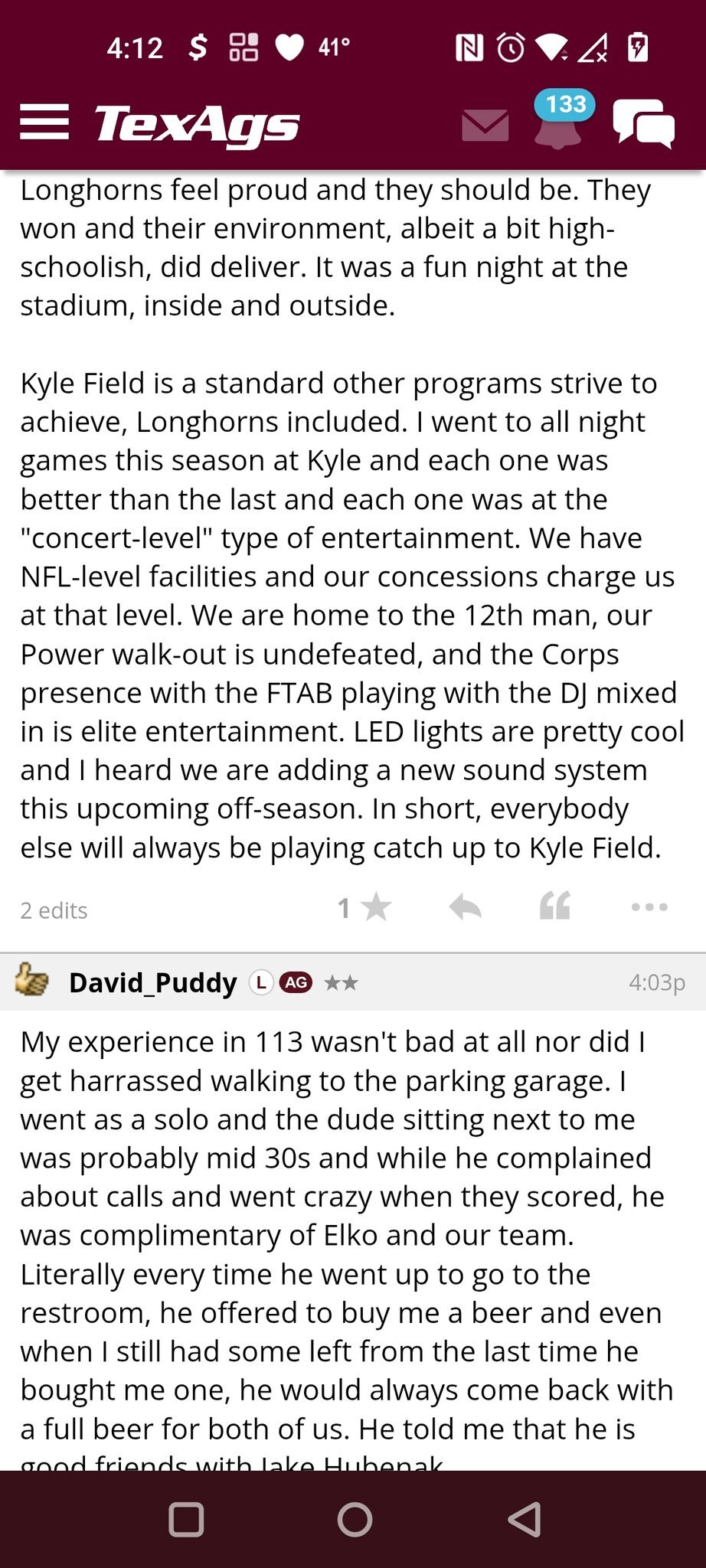Image resolution: width=706 pixels, height=1568 pixels.
Task: Open the hamburger navigation menu
Action: coord(44,122)
